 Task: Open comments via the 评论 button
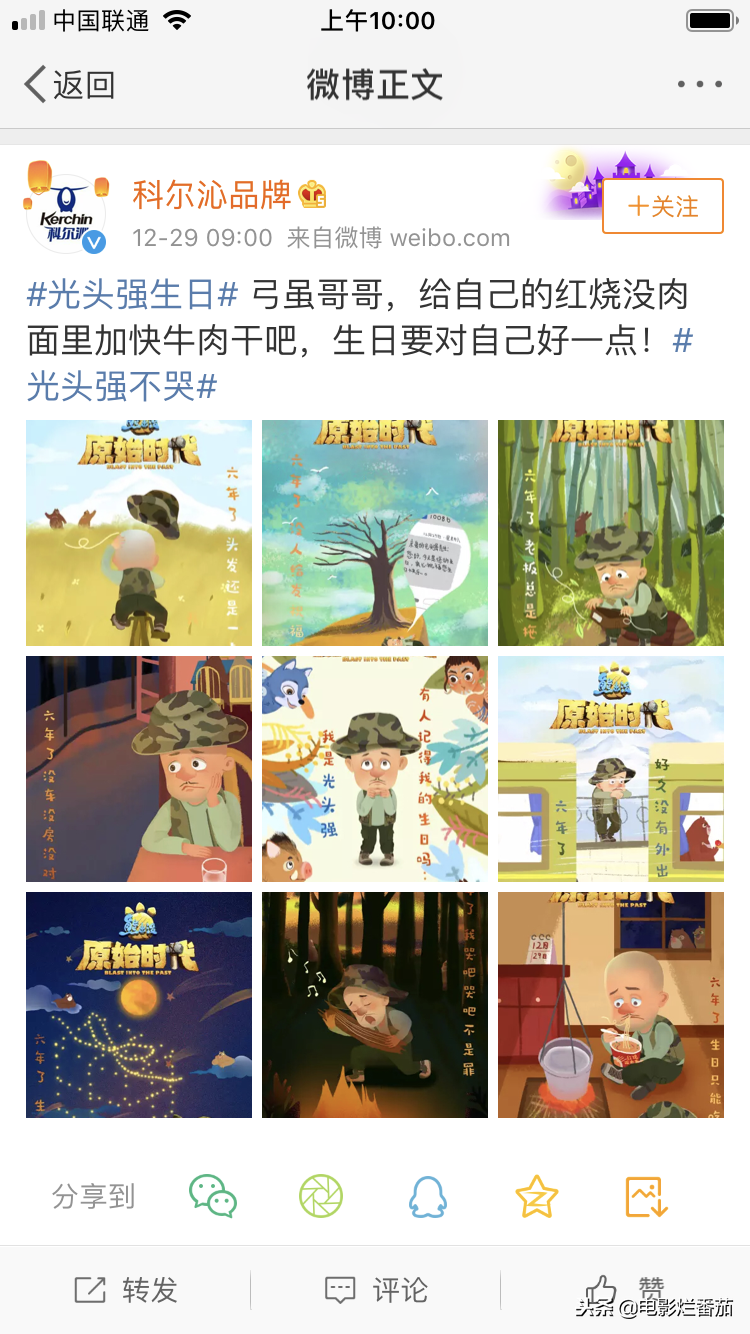tap(376, 1290)
